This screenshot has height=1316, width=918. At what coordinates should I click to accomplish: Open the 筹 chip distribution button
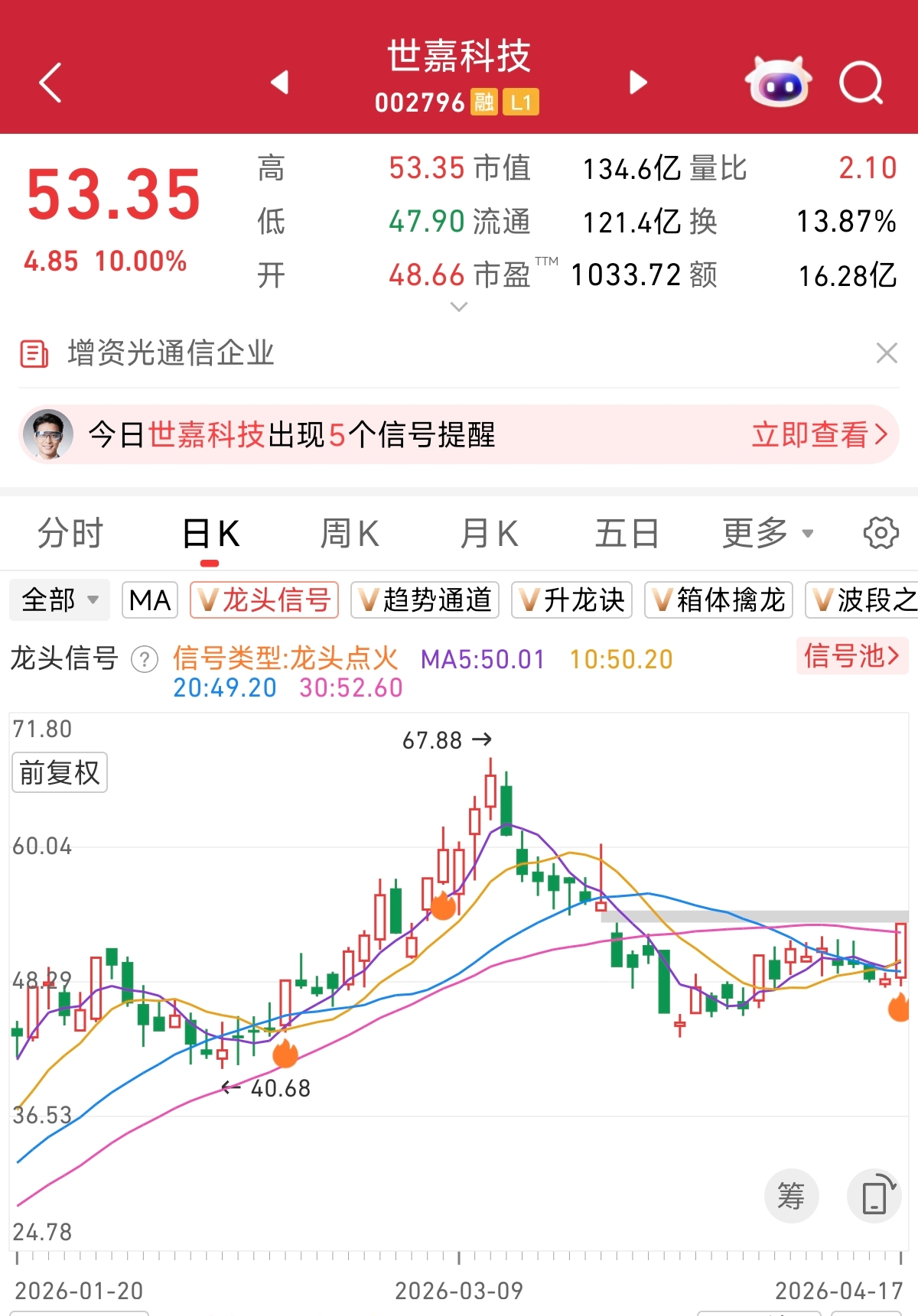(791, 1195)
